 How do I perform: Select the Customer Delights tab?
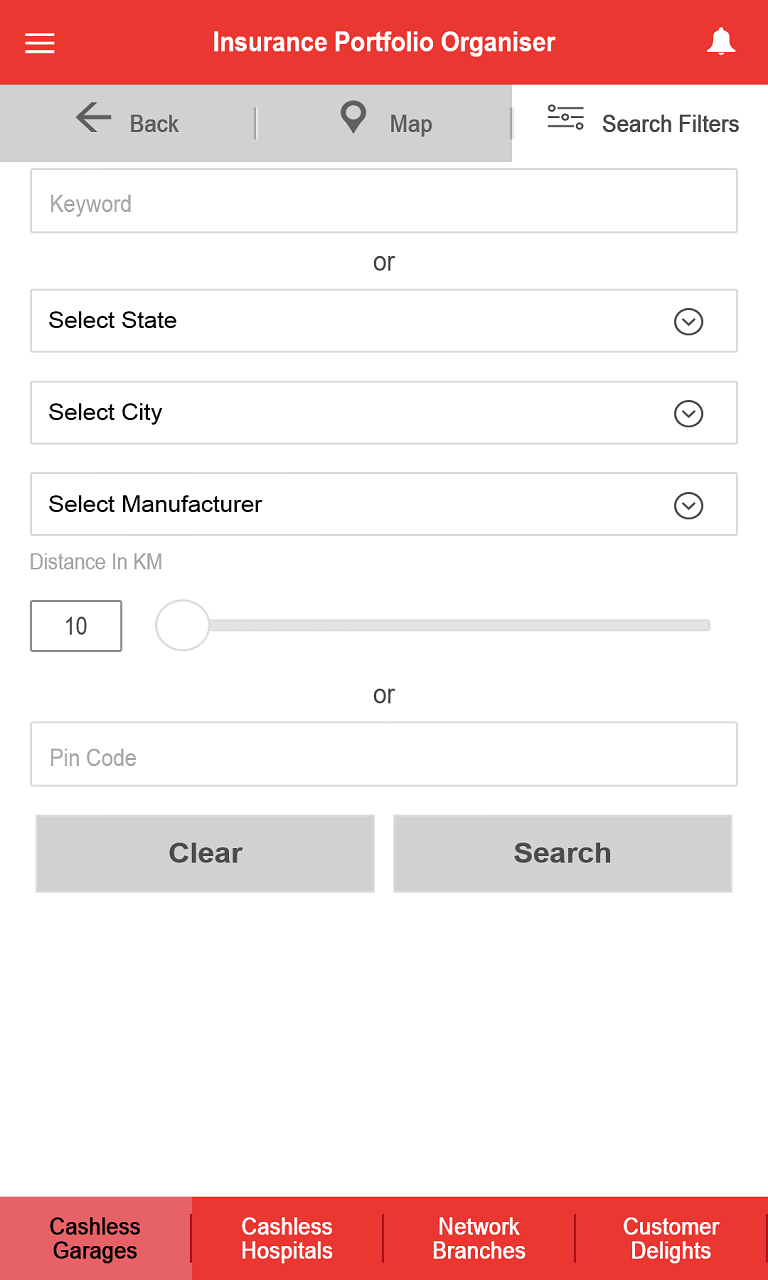tap(671, 1239)
